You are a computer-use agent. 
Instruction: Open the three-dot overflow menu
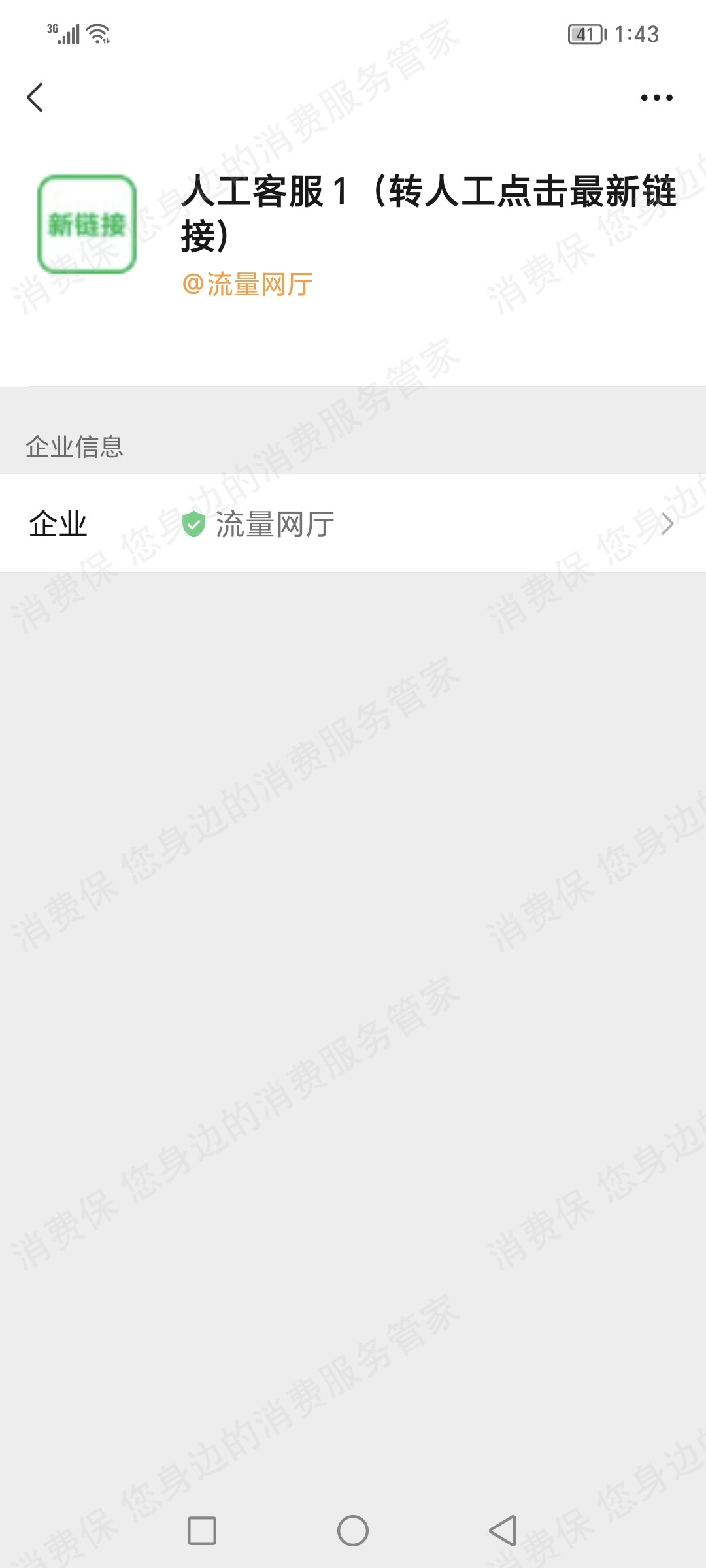click(x=656, y=98)
